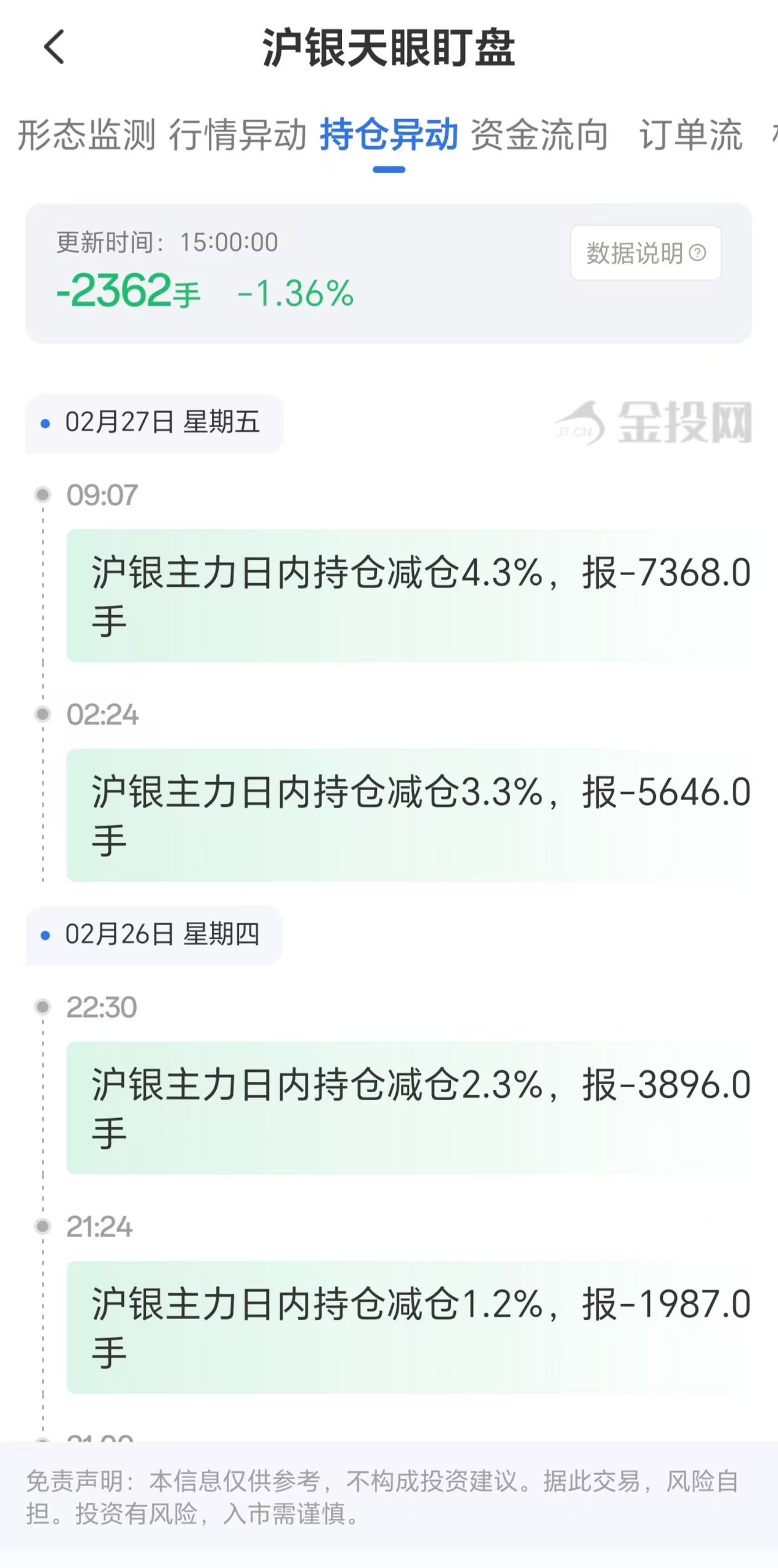Tap the timeline dot next to 09:07
The height and width of the screenshot is (1568, 778).
(x=42, y=495)
